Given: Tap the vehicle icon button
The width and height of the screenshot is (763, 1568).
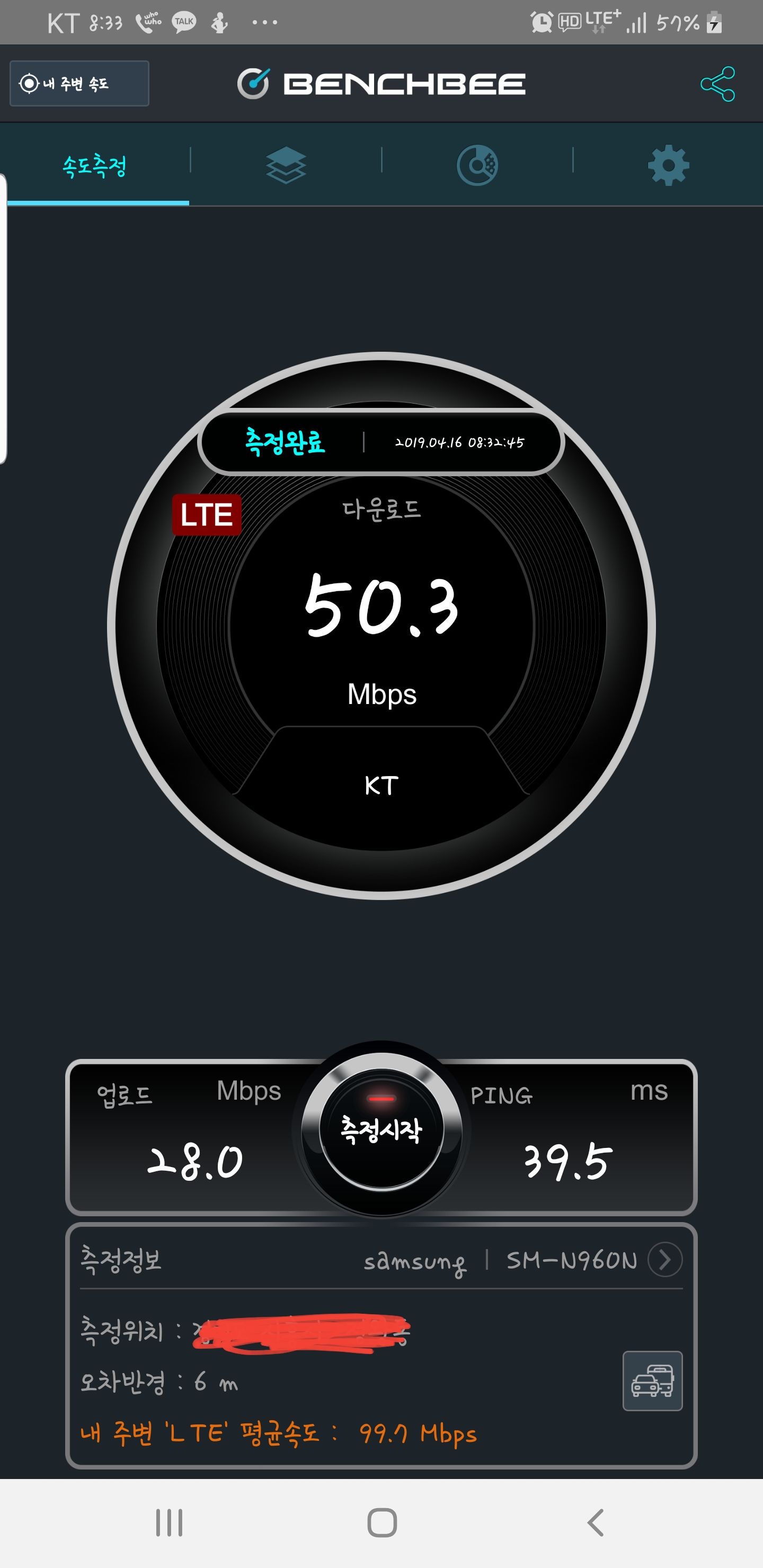Looking at the screenshot, I should click(652, 1380).
